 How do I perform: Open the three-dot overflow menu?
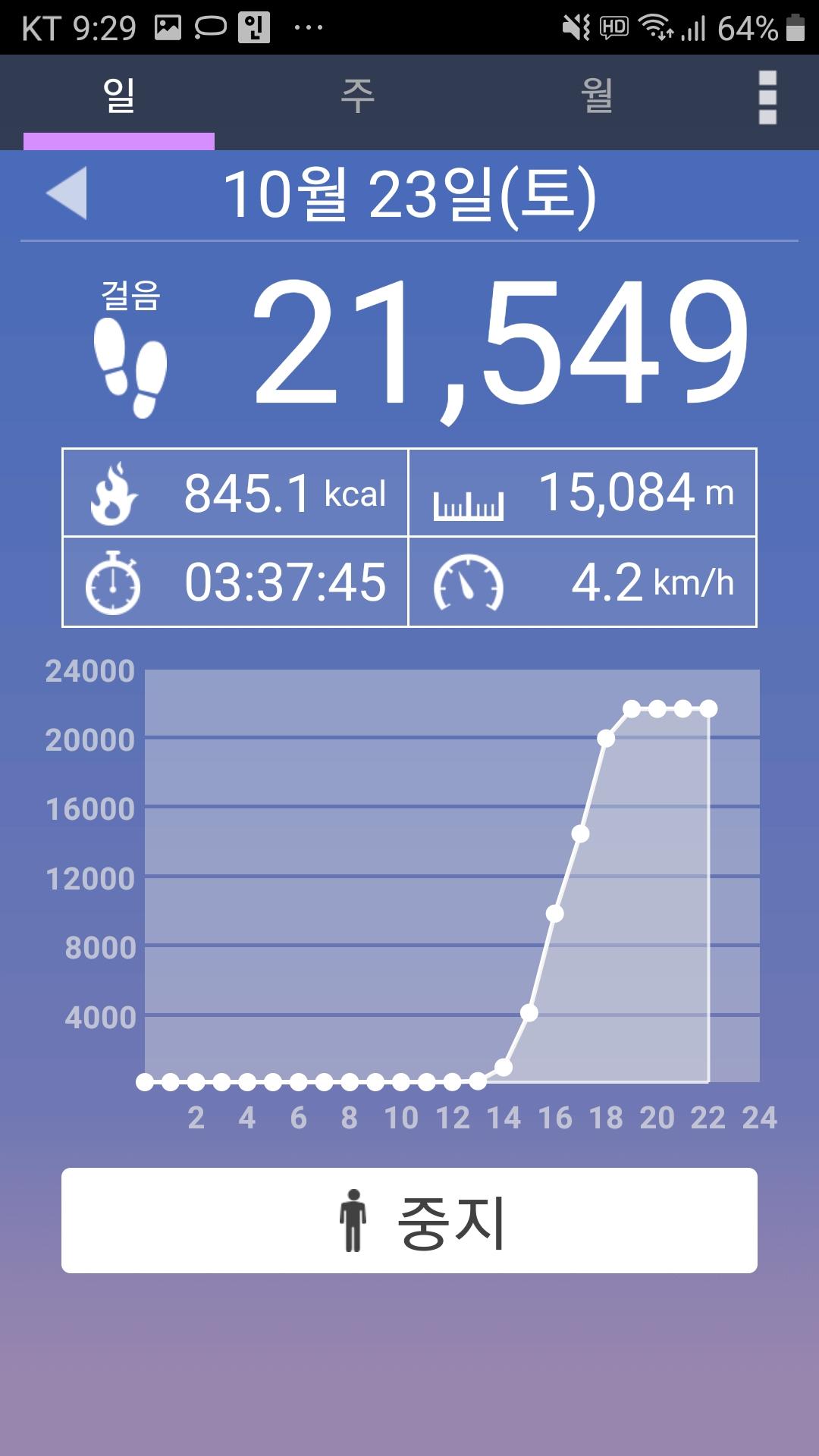pos(767,98)
